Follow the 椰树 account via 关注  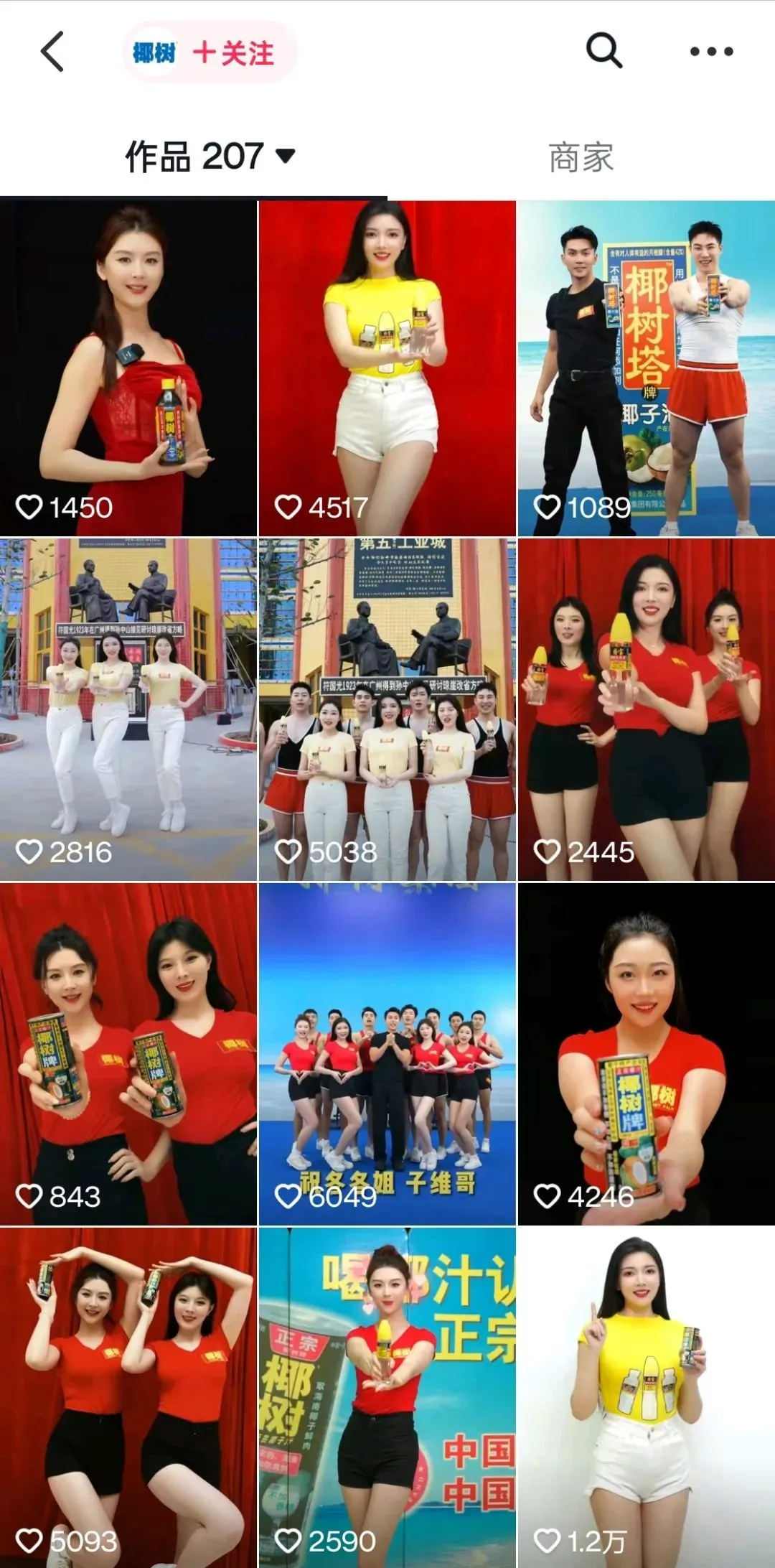click(x=232, y=53)
